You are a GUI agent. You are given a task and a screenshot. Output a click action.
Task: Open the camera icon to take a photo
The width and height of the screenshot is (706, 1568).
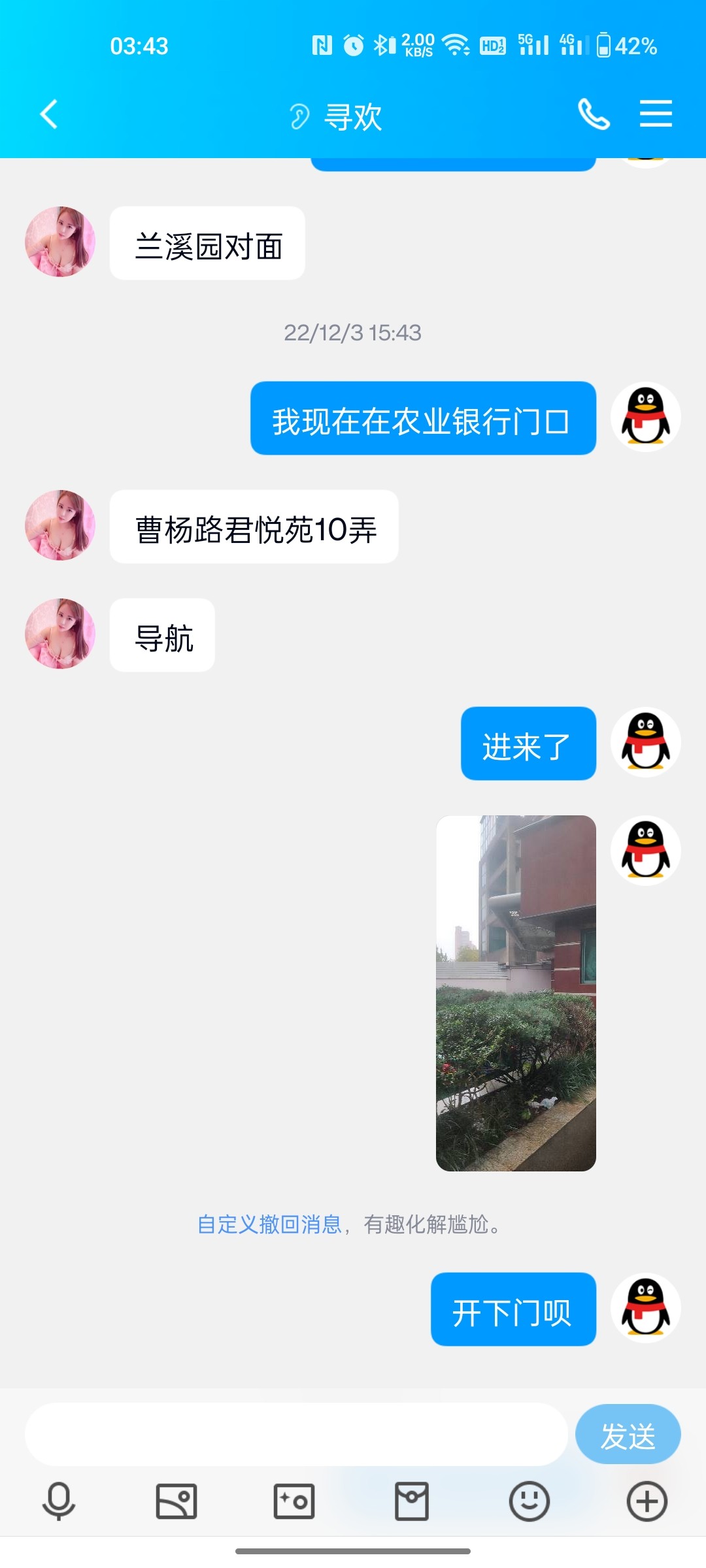(294, 1501)
